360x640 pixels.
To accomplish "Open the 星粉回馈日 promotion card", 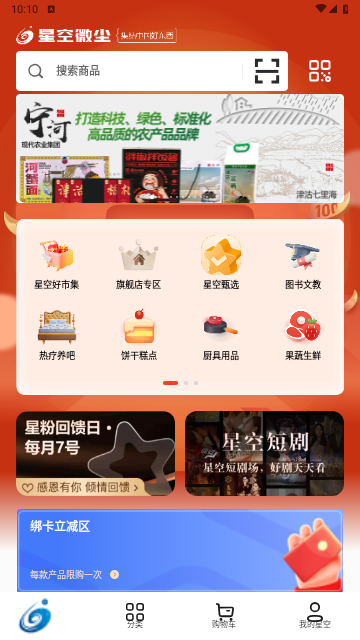I will tap(96, 453).
